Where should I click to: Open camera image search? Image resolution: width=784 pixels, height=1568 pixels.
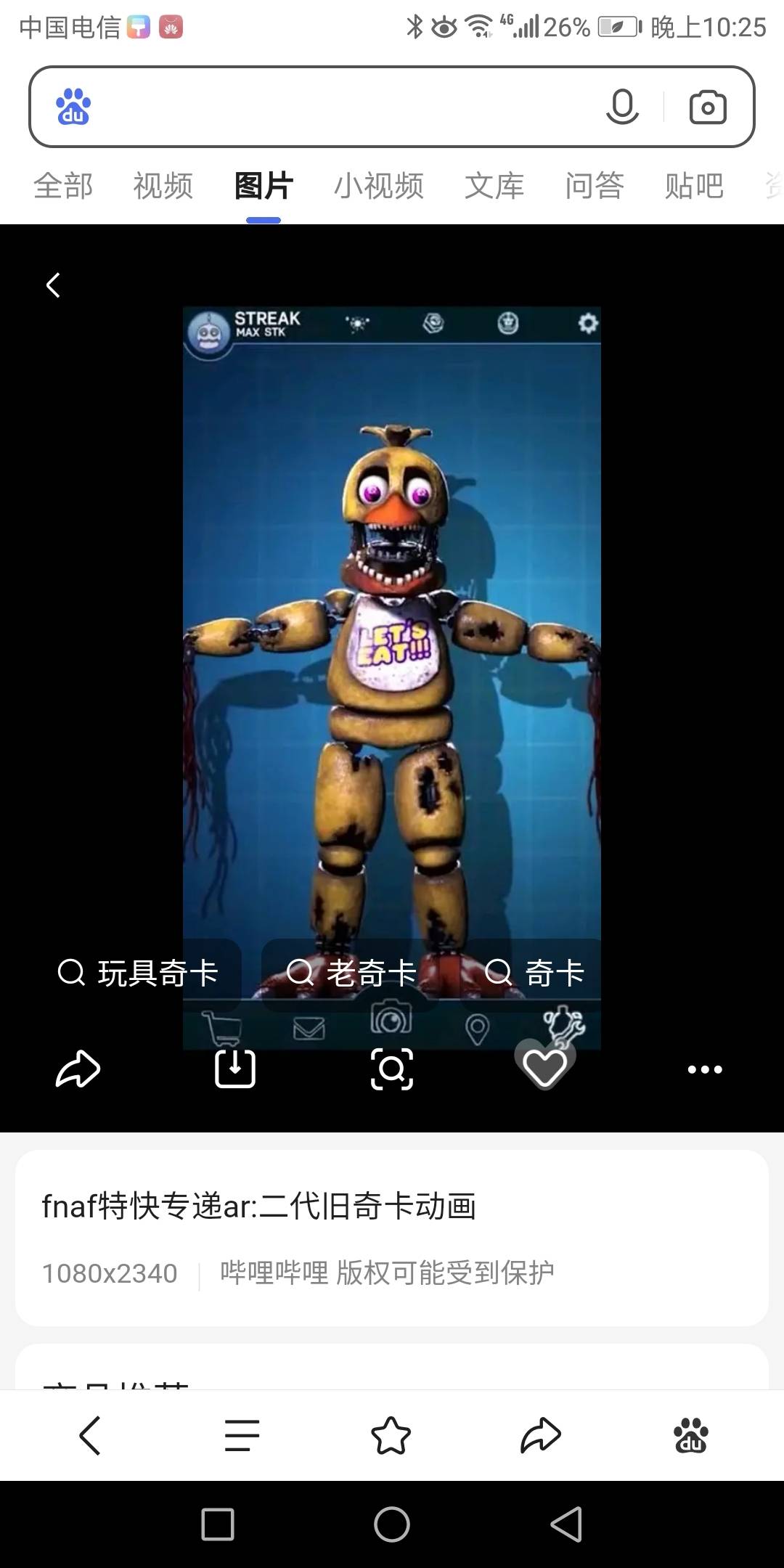point(707,107)
